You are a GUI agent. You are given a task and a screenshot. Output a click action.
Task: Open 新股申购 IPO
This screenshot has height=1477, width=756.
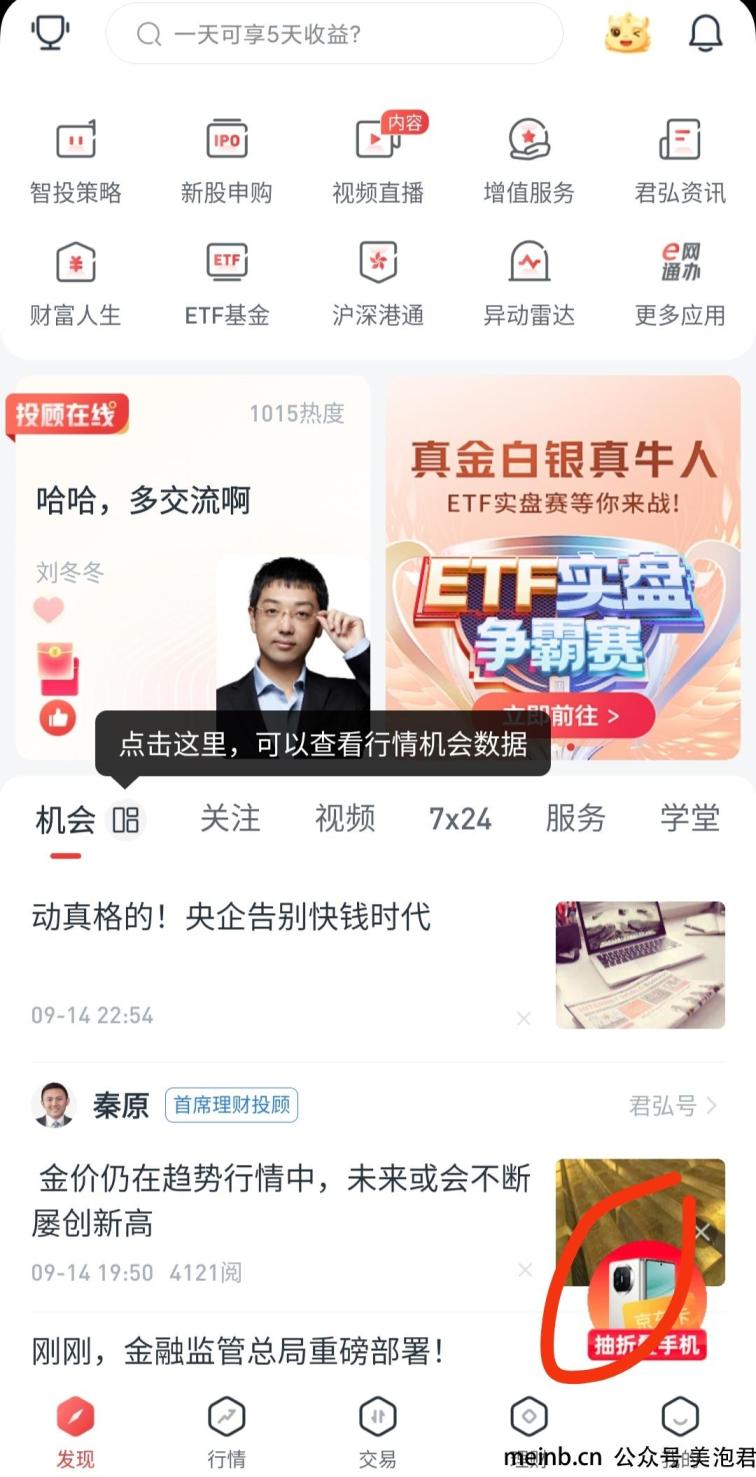[x=226, y=160]
